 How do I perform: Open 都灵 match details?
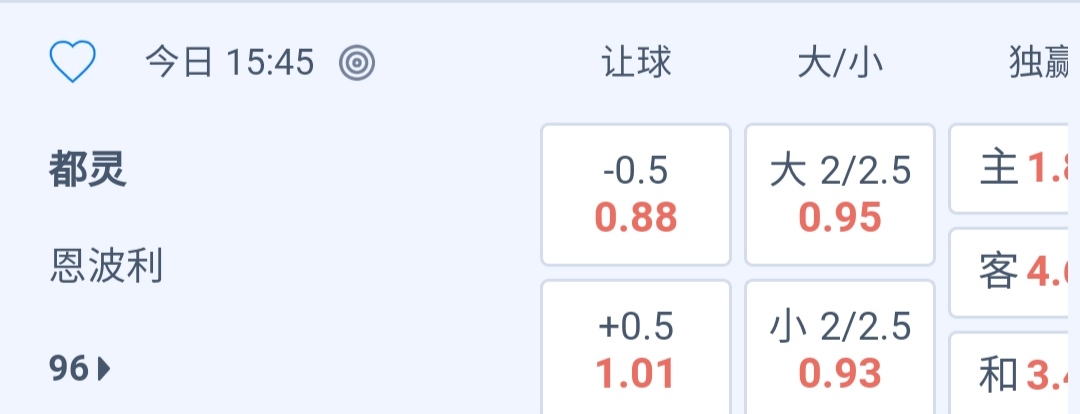click(x=88, y=172)
